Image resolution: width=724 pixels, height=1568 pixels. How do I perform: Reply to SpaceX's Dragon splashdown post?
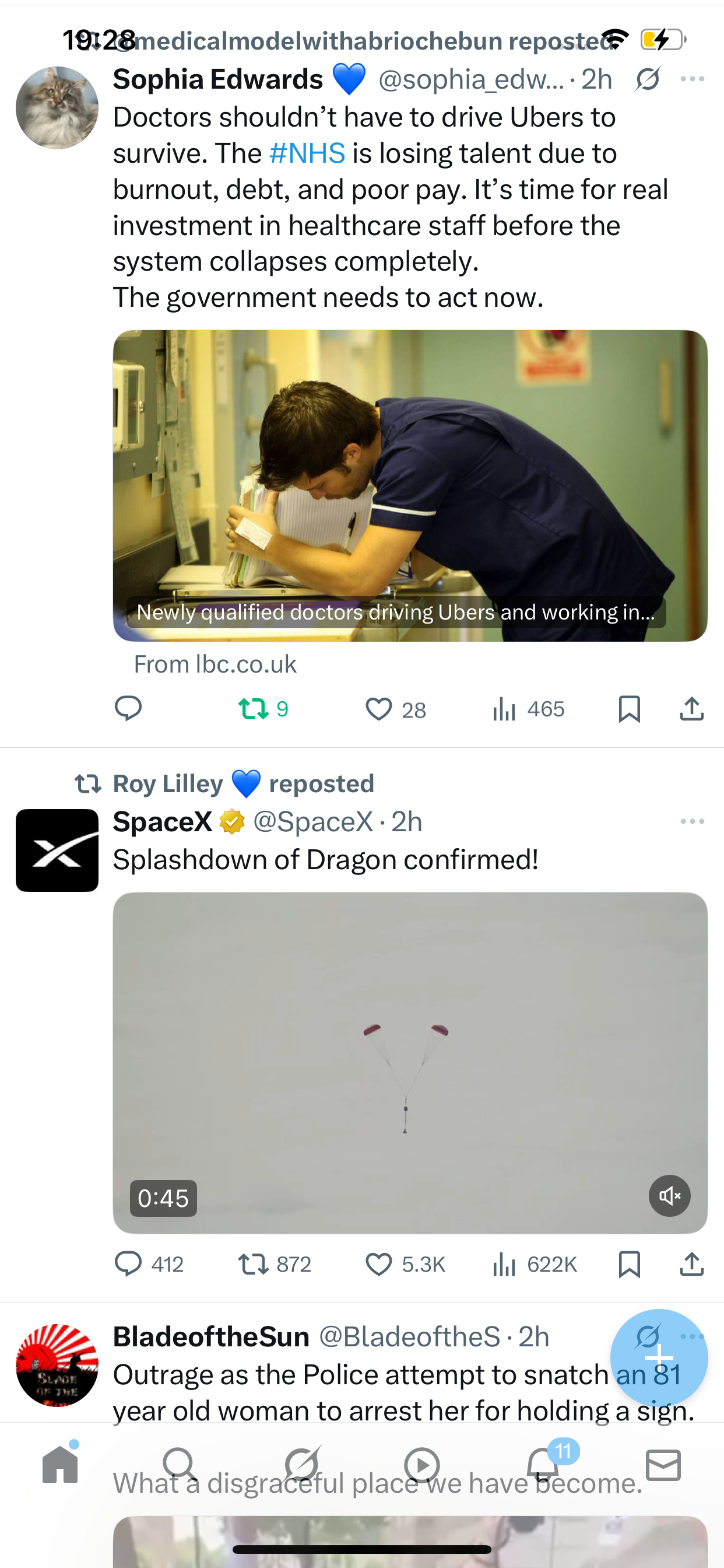point(128,1263)
